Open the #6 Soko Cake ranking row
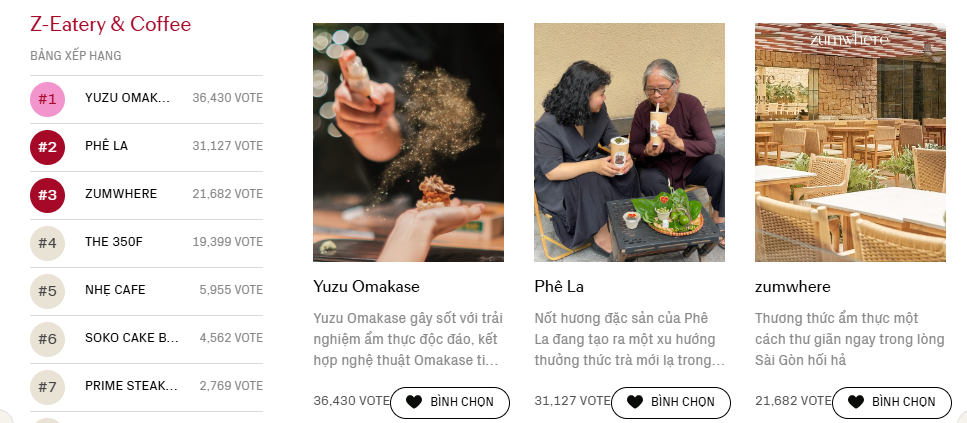This screenshot has width=967, height=423. click(x=147, y=338)
